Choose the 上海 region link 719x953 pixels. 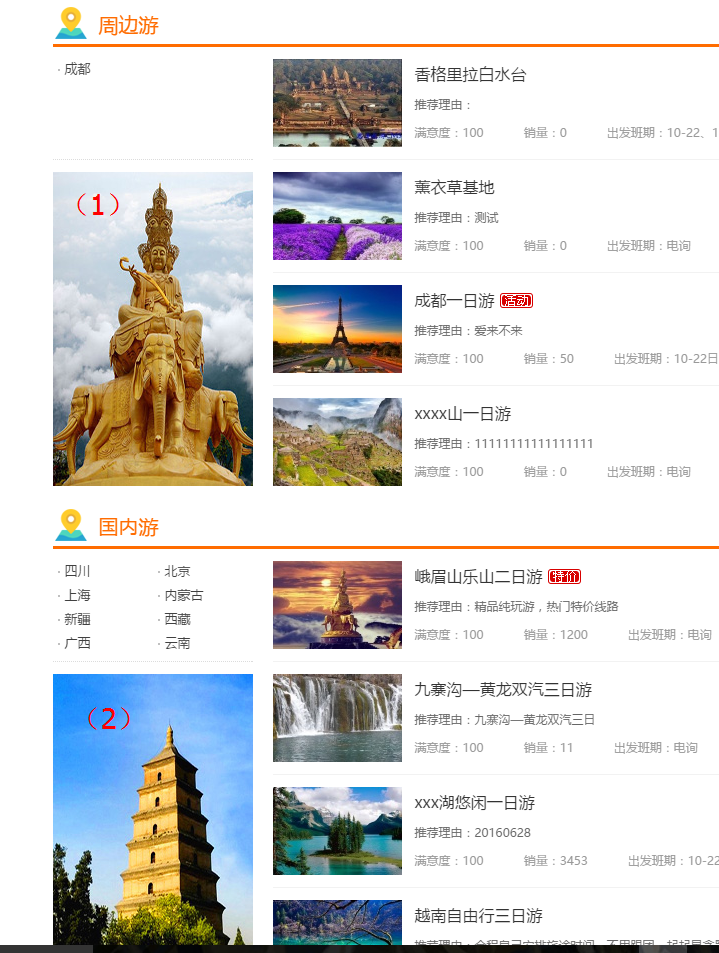click(77, 595)
